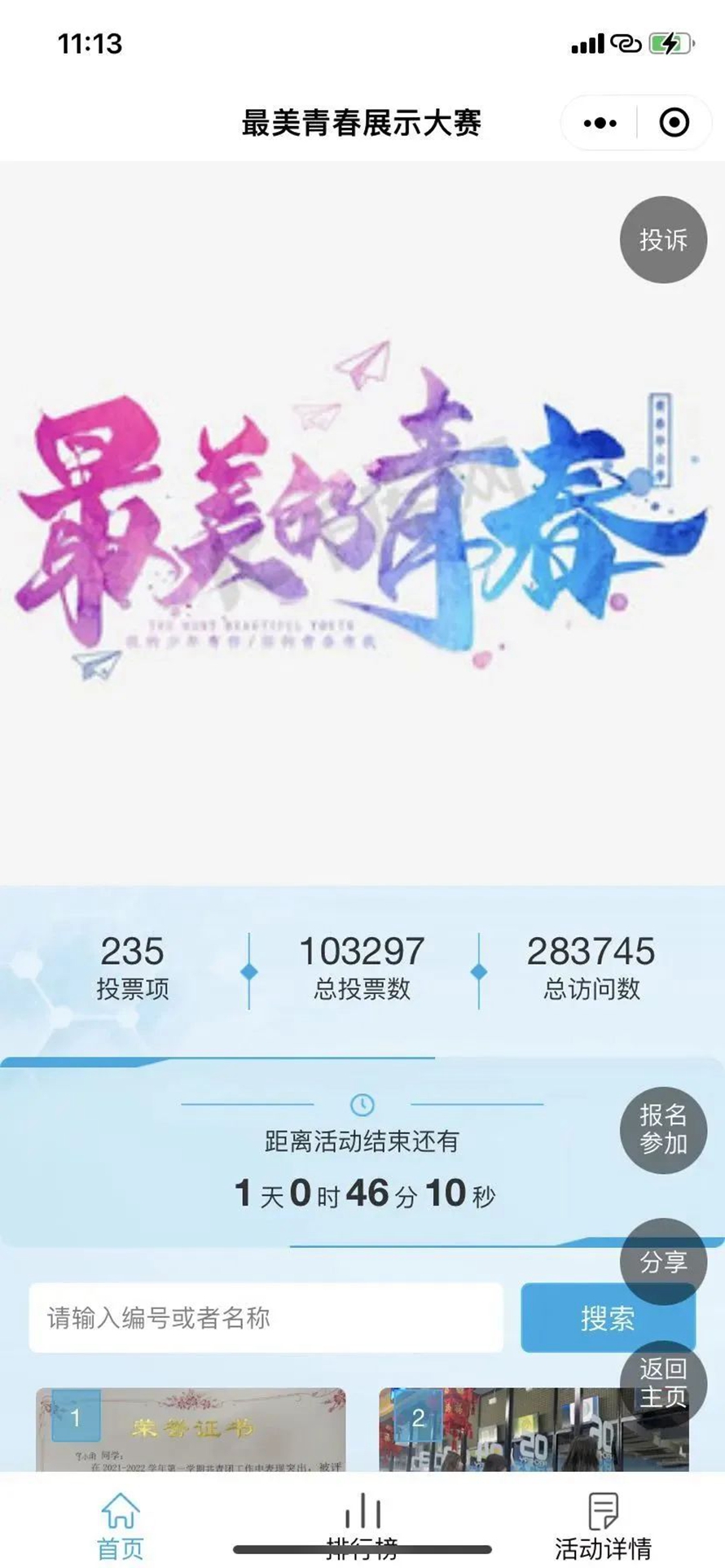
Task: Switch to the 首页 tab
Action: pyautogui.click(x=121, y=1526)
